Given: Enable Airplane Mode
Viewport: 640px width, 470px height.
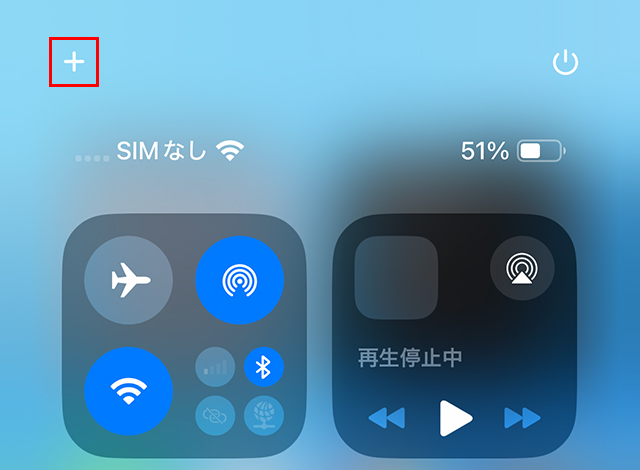Looking at the screenshot, I should coord(128,282).
